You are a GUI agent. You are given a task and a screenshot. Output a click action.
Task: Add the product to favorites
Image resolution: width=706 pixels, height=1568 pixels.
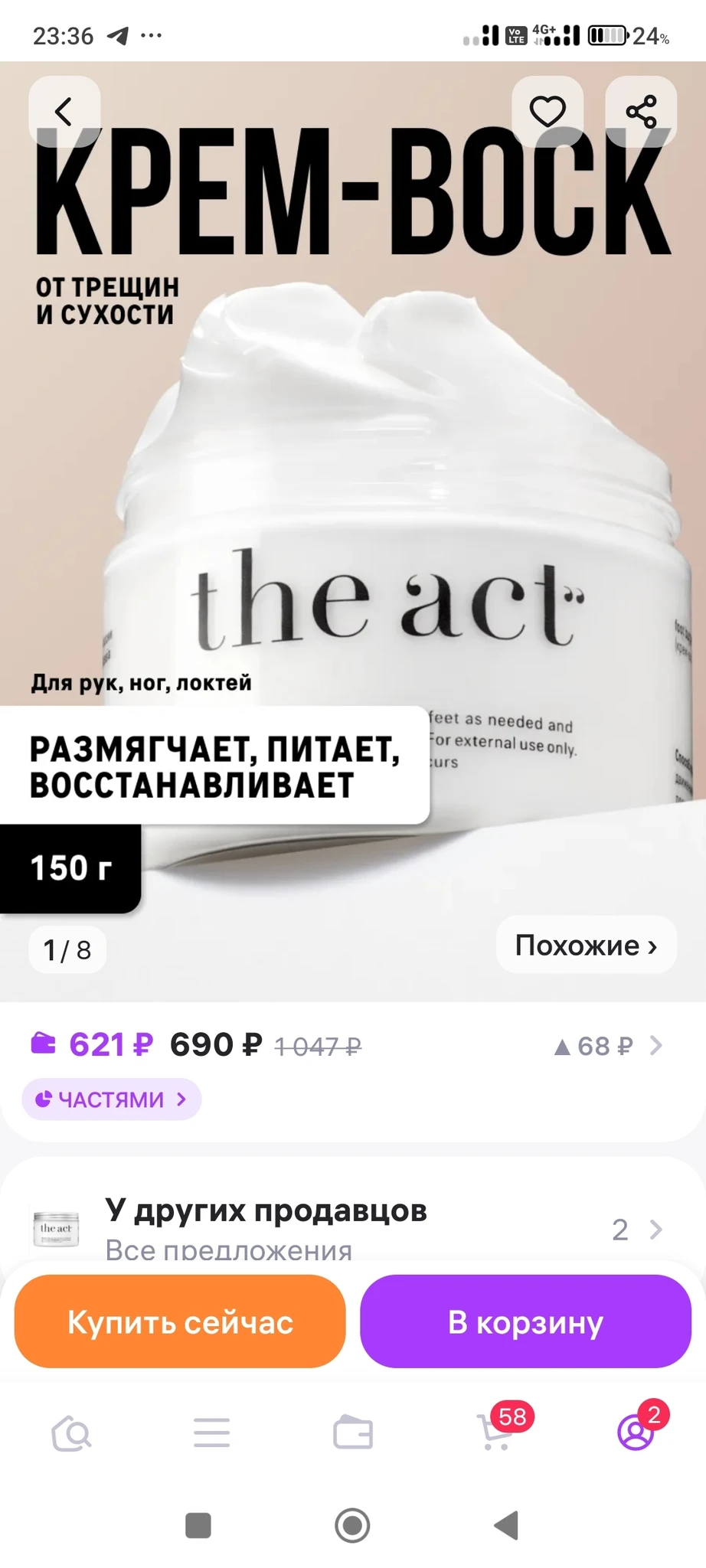click(x=547, y=112)
